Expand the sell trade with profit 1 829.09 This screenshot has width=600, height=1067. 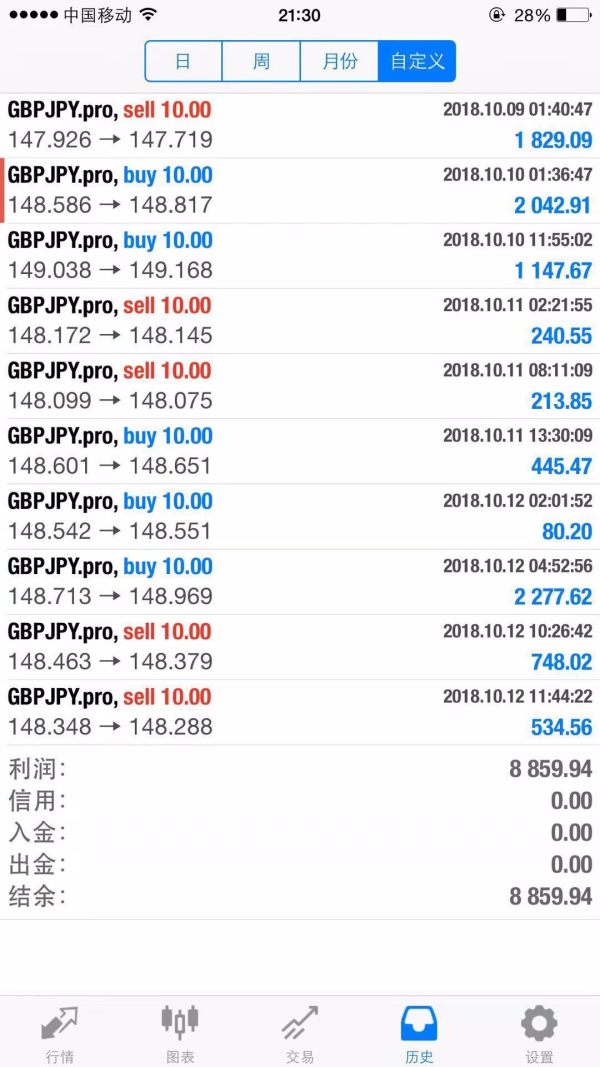[x=300, y=125]
